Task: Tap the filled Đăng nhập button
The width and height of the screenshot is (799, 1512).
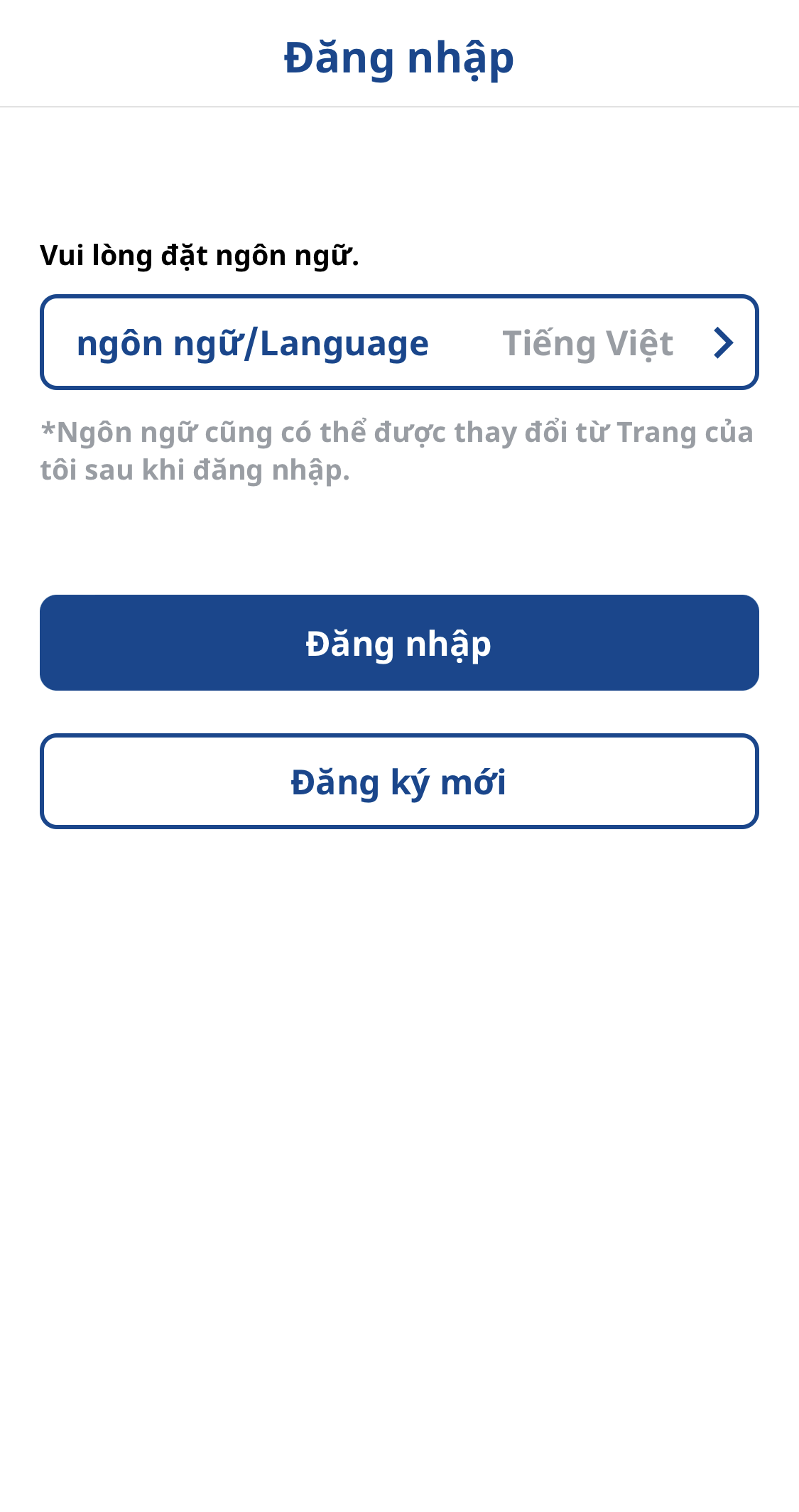Action: (399, 643)
